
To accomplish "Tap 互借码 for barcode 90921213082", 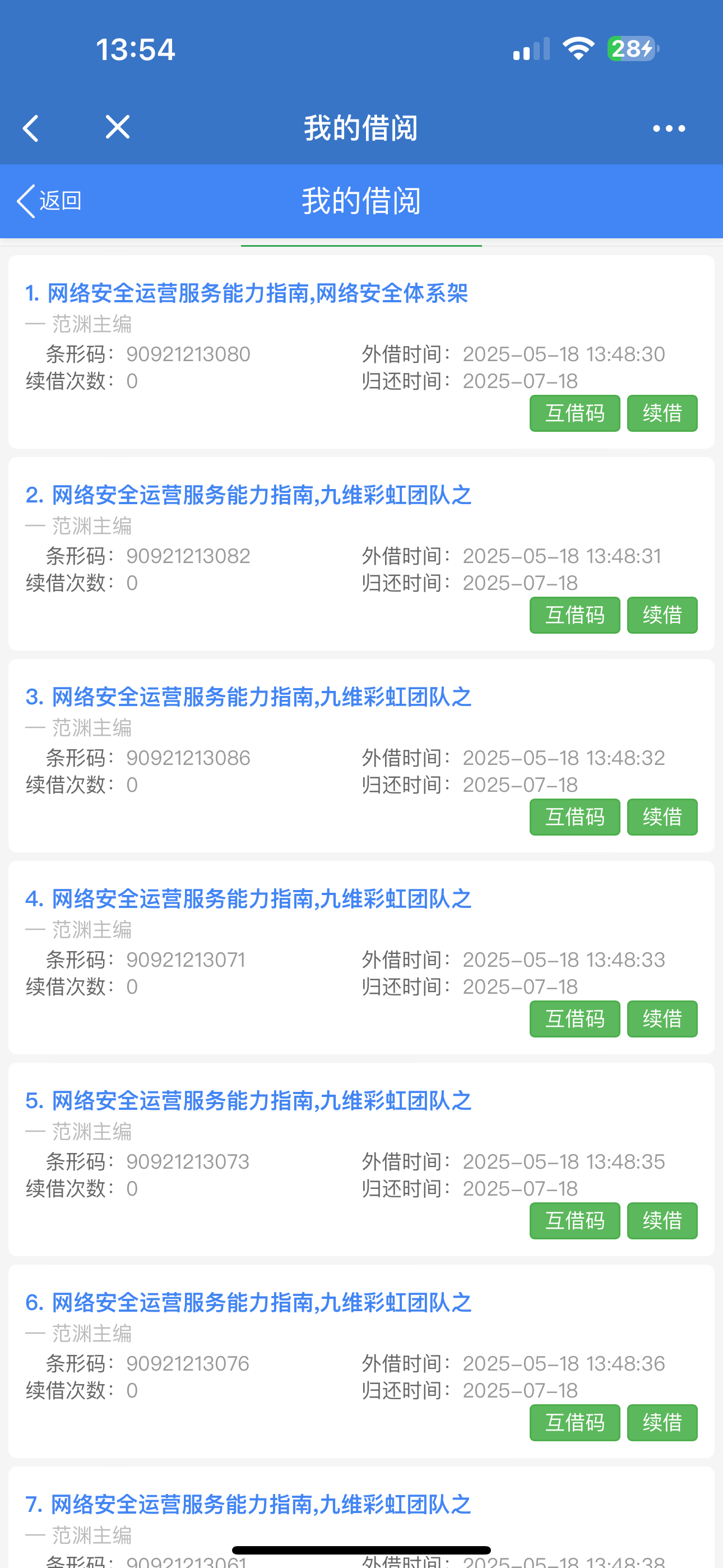I will click(574, 615).
